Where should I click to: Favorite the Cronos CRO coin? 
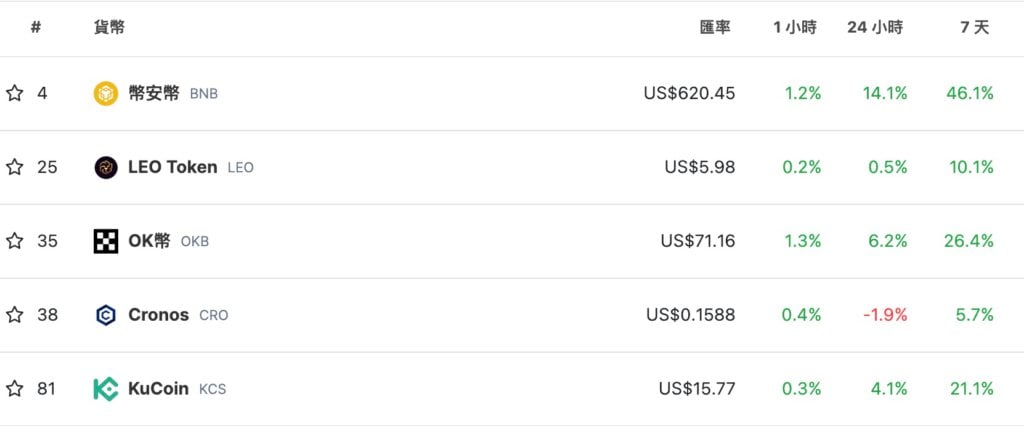[15, 315]
